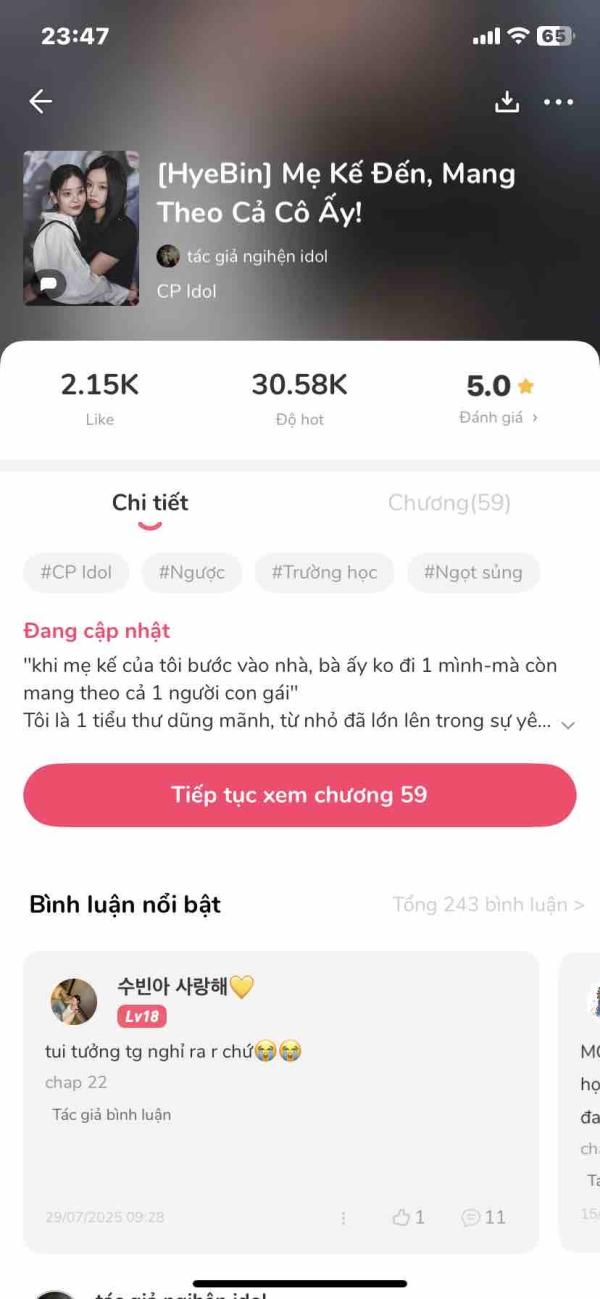Like the comment by 수빈아 사랑해

point(408,1217)
